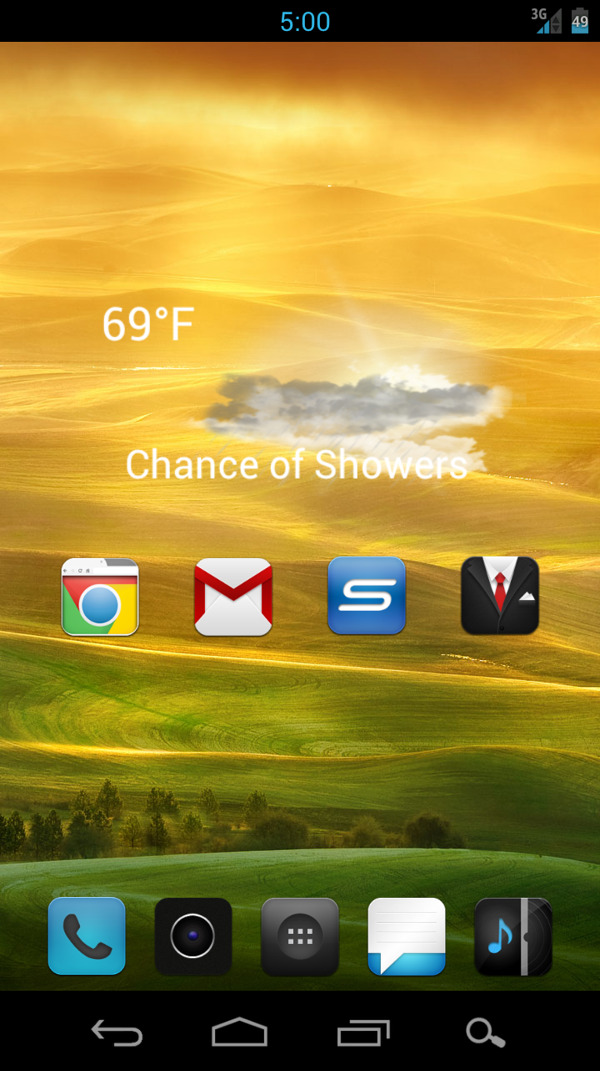600x1071 pixels.
Task: Tap the system back button
Action: (117, 1032)
